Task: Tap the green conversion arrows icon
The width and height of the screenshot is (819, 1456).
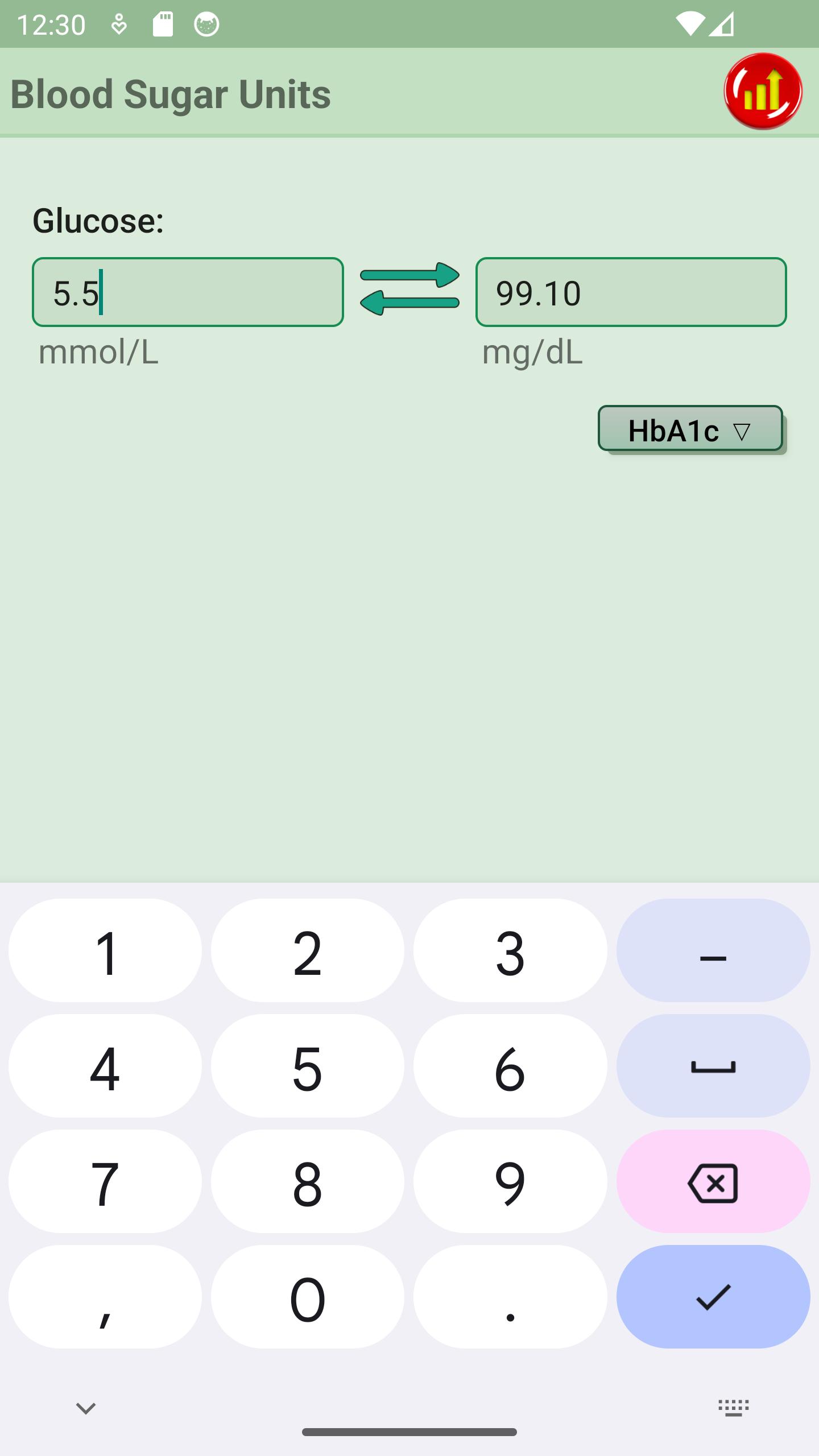Action: click(x=409, y=289)
